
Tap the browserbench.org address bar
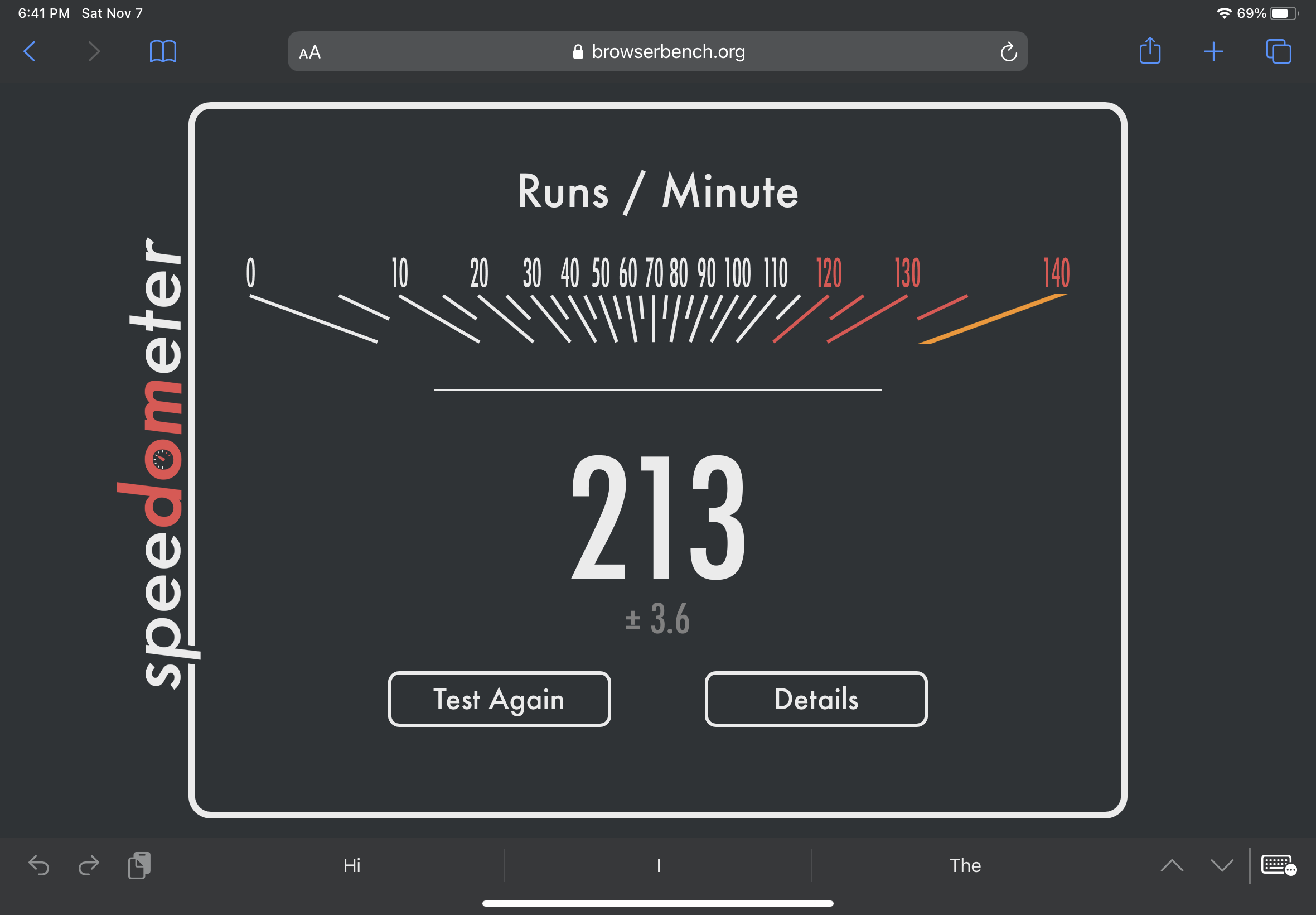pos(659,51)
